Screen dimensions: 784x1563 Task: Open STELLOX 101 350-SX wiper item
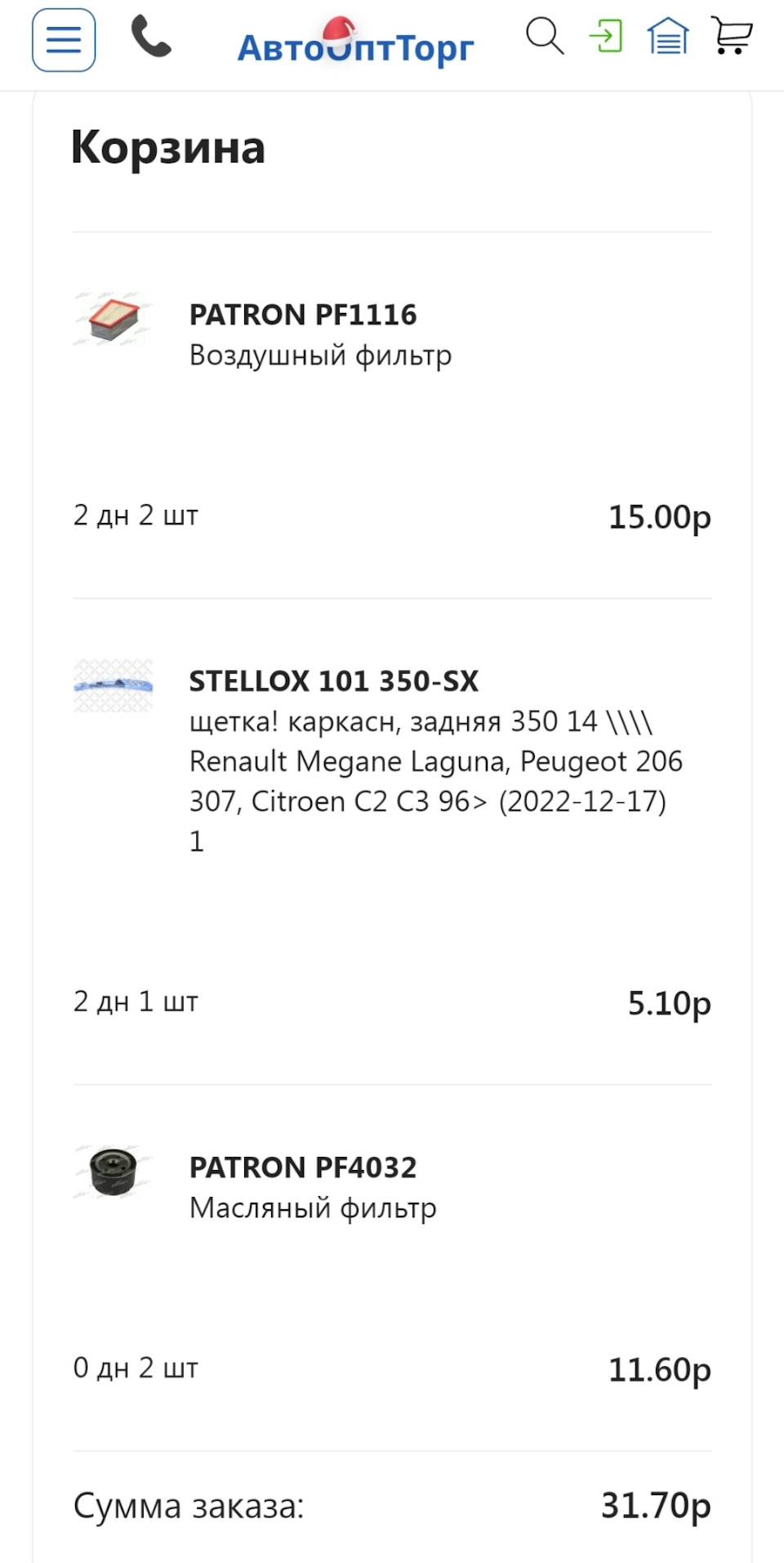pyautogui.click(x=334, y=681)
